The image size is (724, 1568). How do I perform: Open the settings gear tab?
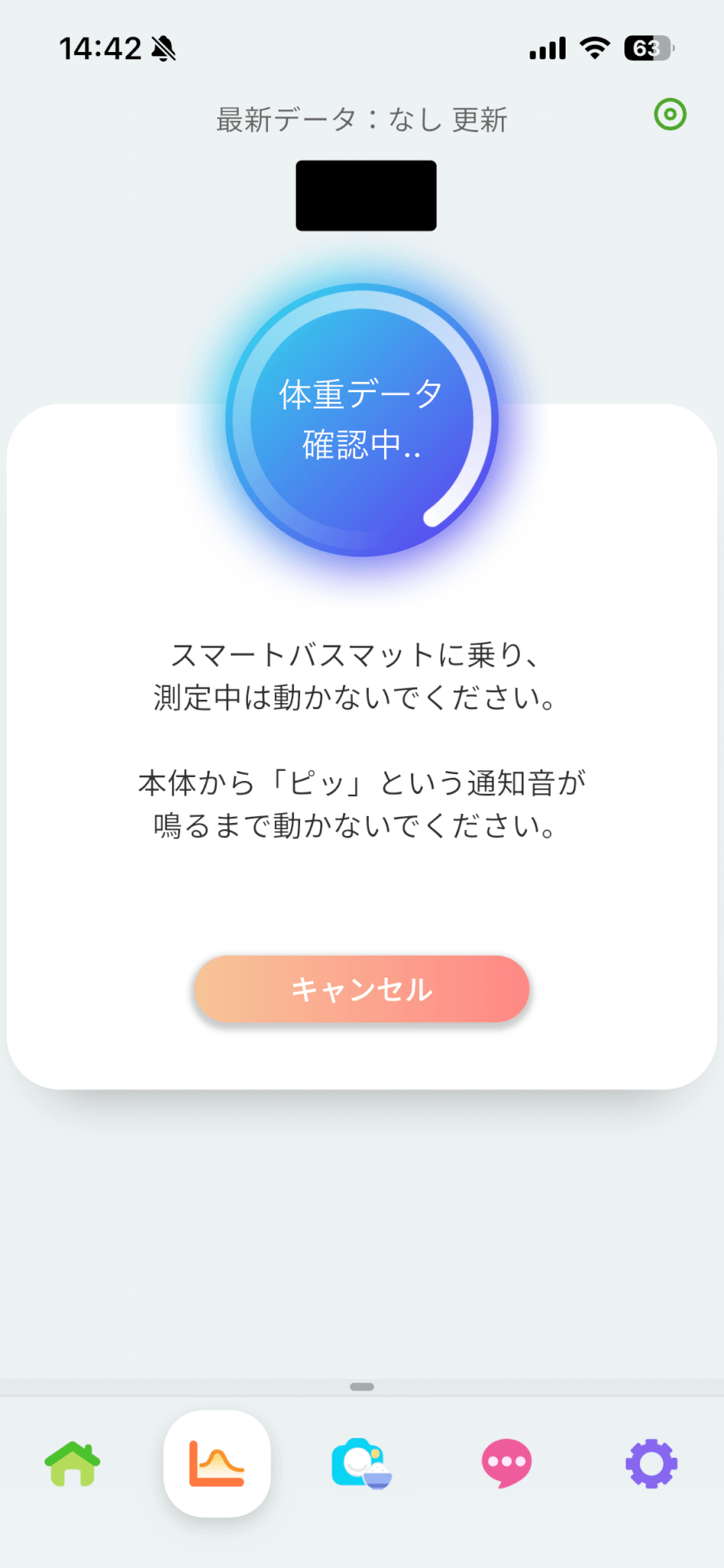point(651,1463)
